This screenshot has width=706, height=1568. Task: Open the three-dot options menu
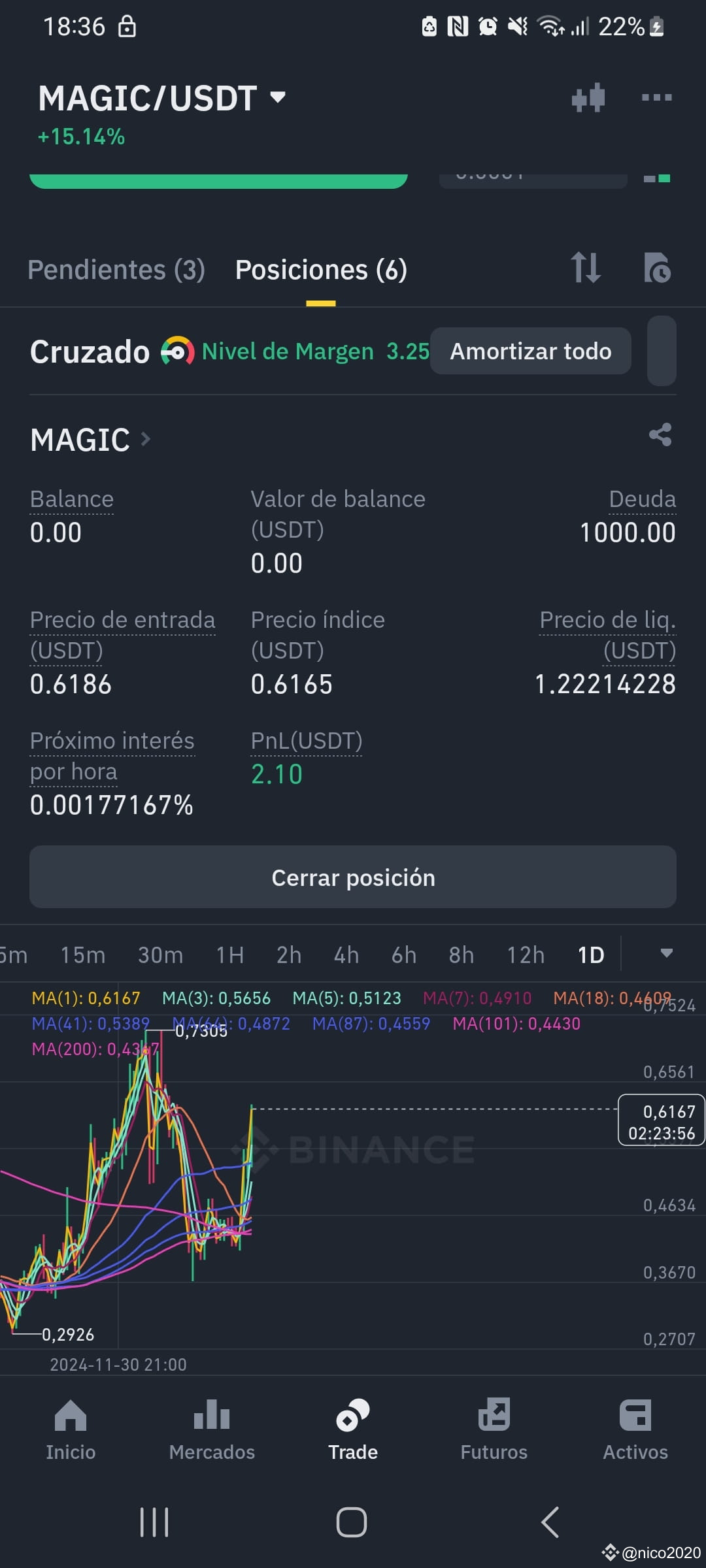tap(656, 97)
